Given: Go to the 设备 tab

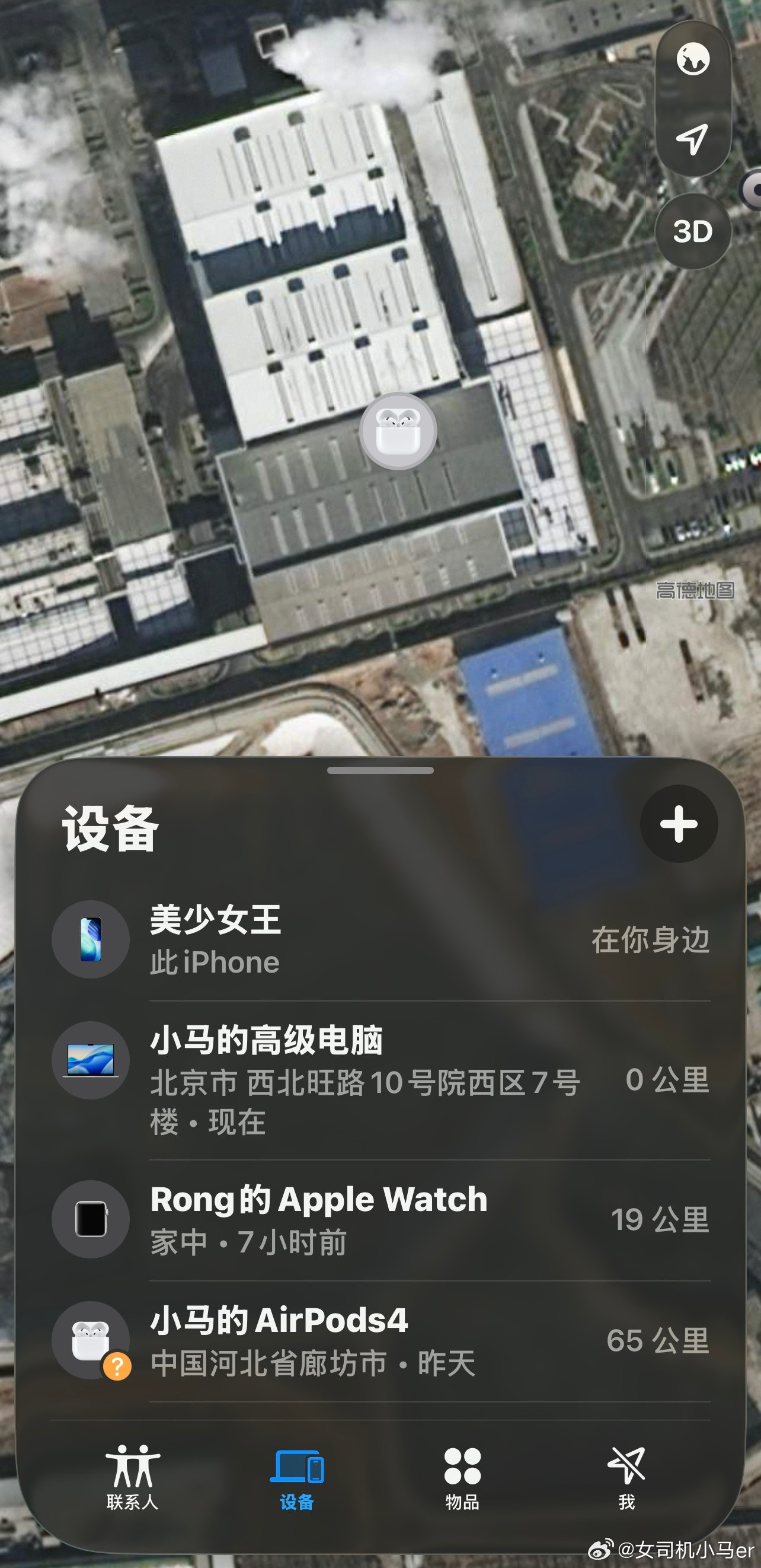Looking at the screenshot, I should click(x=297, y=1475).
